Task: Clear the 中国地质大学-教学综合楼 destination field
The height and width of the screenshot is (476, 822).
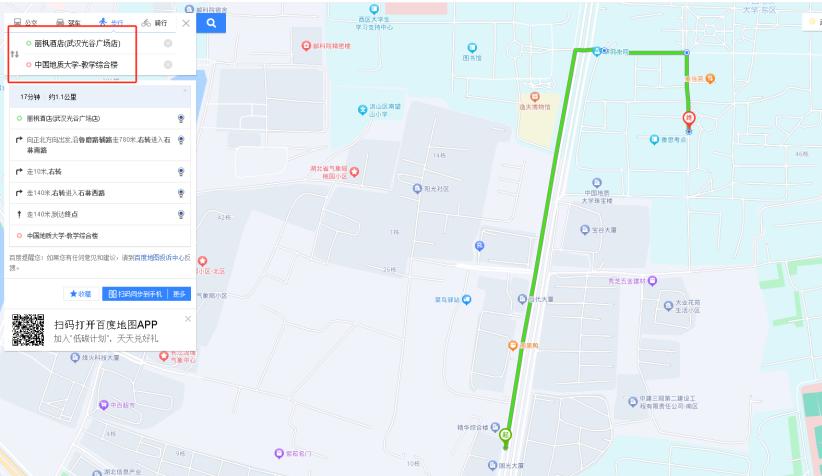Action: (167, 64)
